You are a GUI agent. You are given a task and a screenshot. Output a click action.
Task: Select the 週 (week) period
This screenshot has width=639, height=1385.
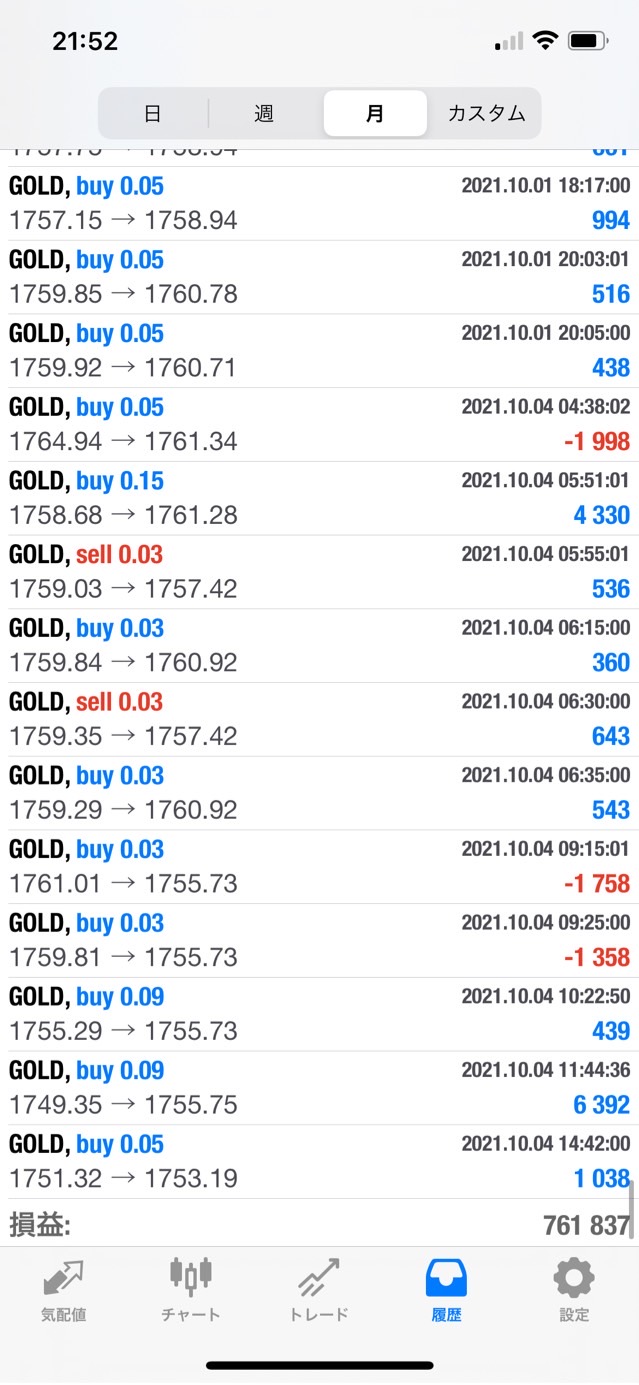[x=264, y=113]
